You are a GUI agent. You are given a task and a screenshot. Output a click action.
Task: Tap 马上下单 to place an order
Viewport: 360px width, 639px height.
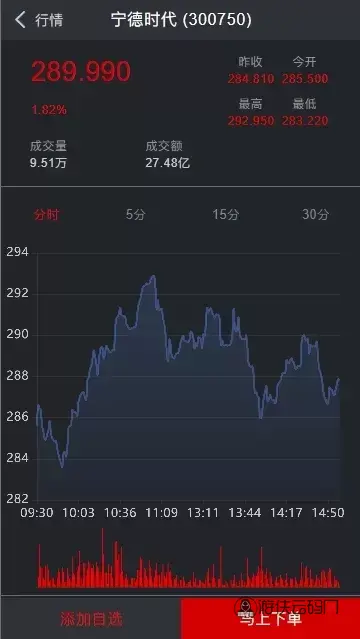click(270, 619)
